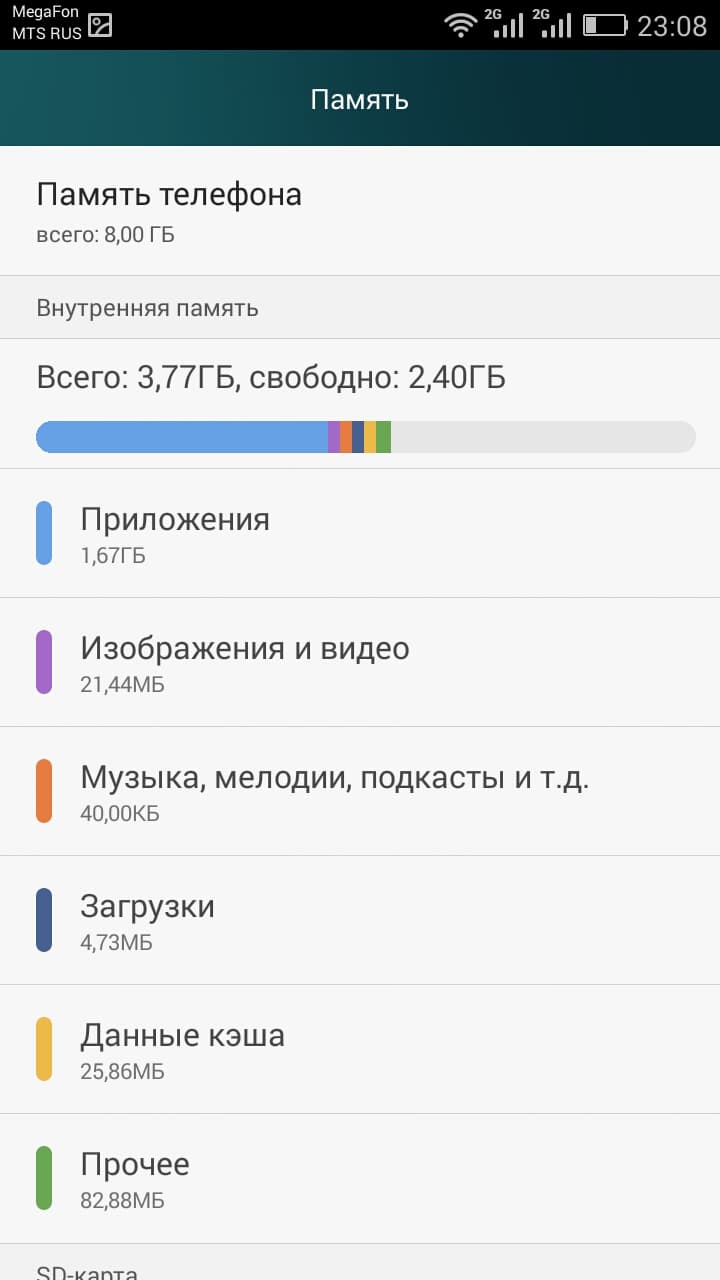Open Музыка, мелодии, подкасты row

(360, 792)
